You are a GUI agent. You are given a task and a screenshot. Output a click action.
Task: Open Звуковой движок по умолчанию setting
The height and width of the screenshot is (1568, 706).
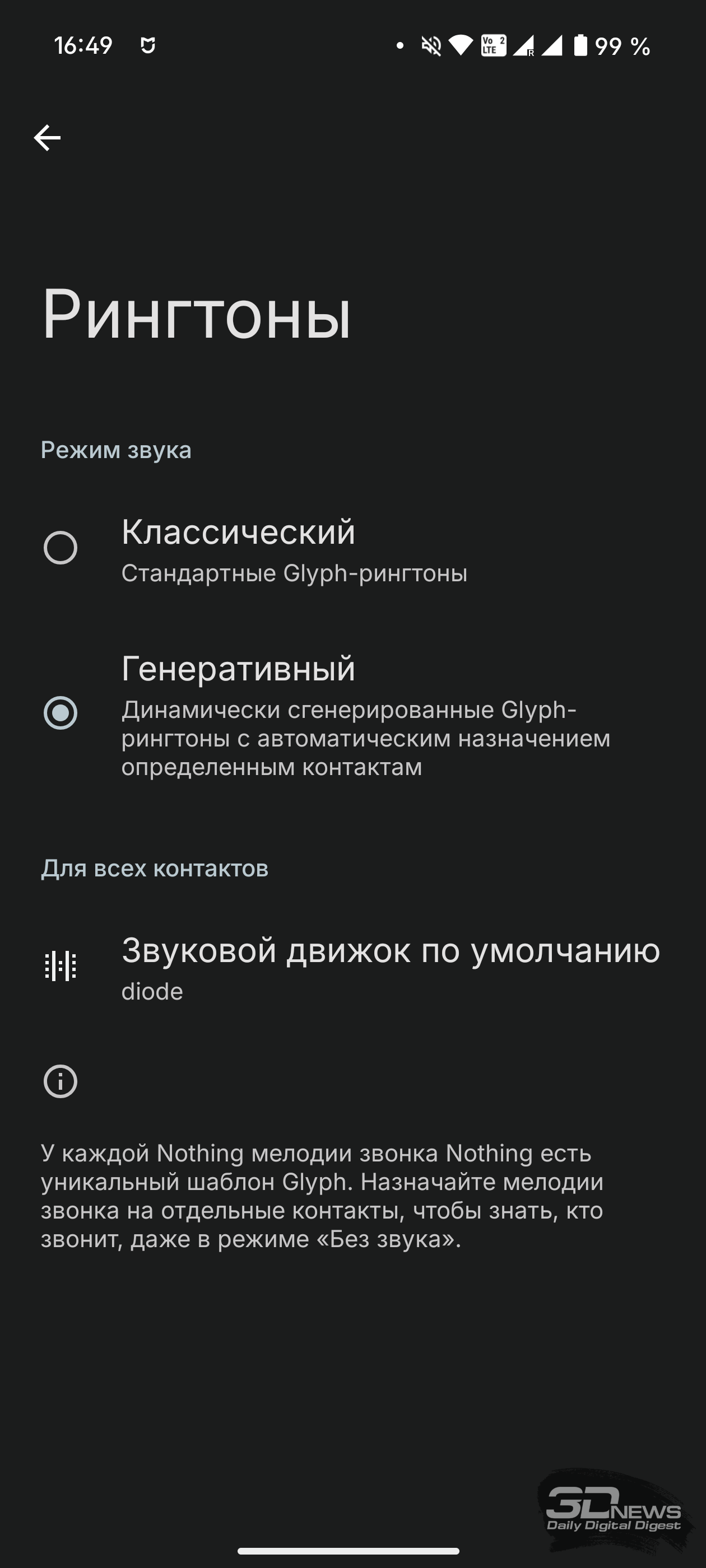coord(352,967)
